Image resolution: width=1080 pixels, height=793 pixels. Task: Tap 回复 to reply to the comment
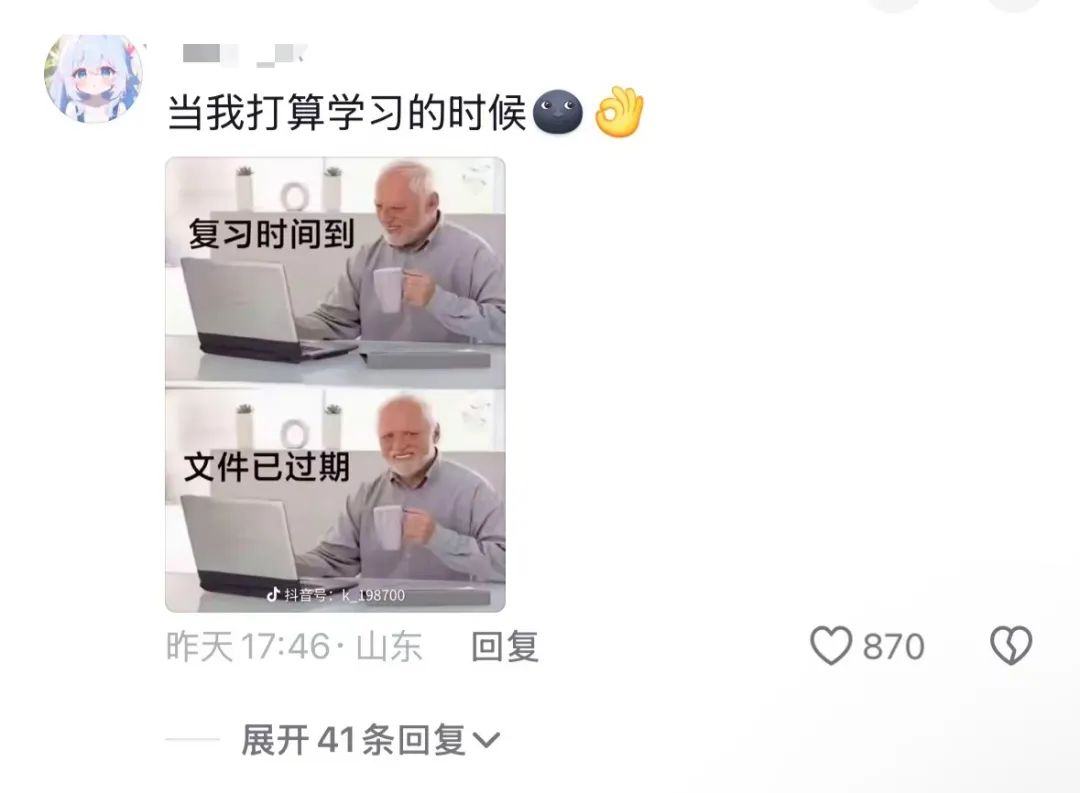[x=505, y=647]
